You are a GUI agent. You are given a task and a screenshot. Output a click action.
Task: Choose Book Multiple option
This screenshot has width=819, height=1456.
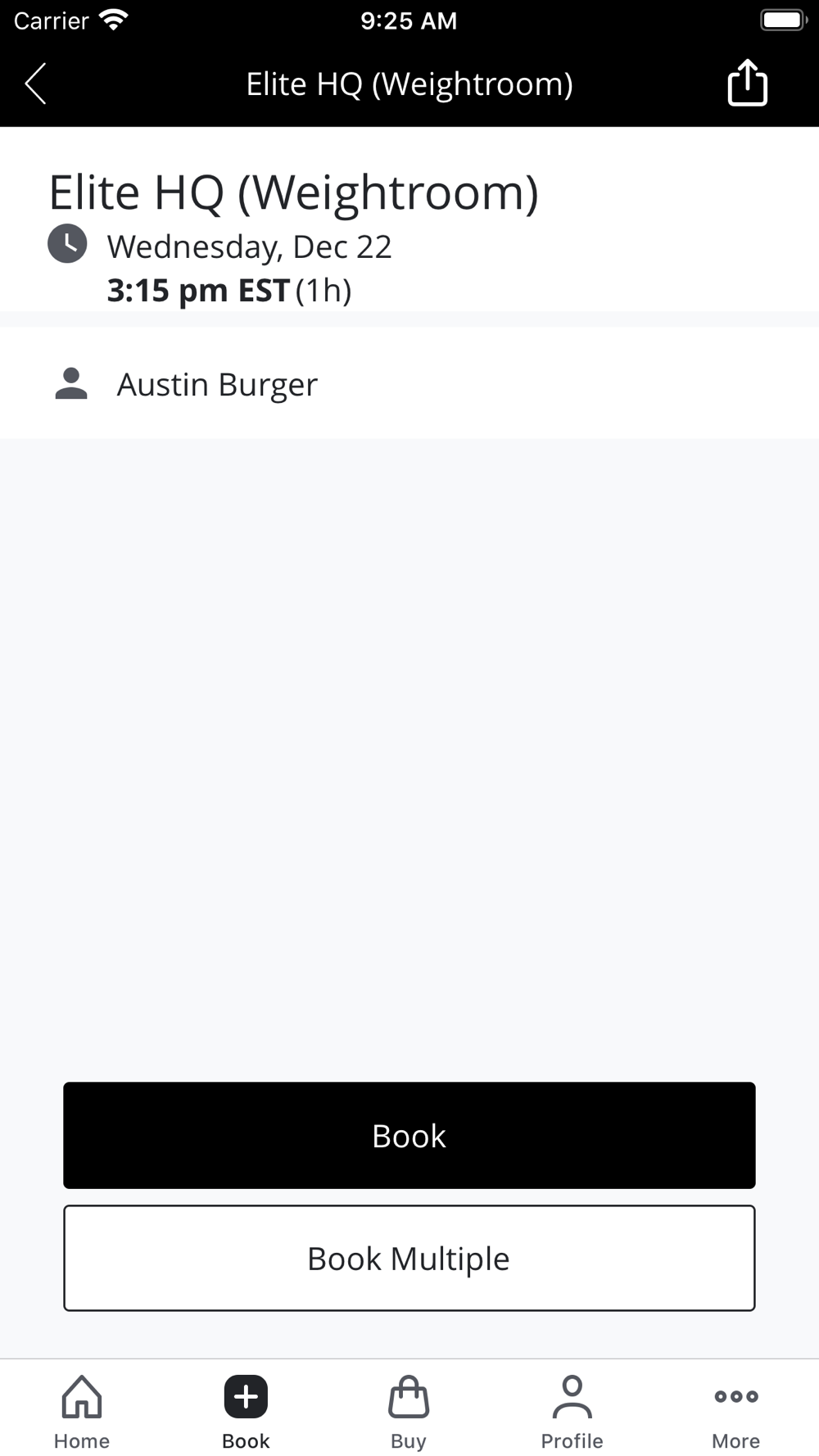[x=409, y=1258]
